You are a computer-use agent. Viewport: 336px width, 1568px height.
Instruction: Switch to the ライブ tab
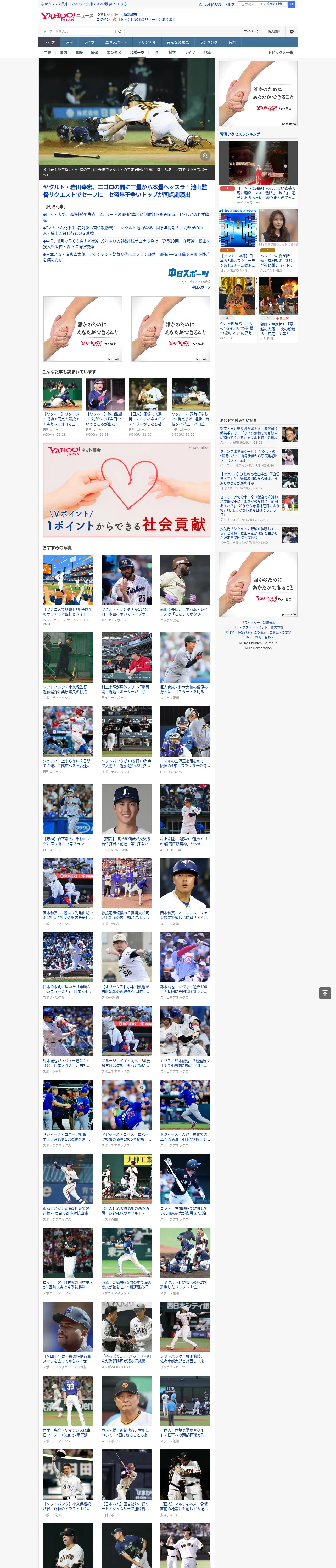[x=89, y=43]
